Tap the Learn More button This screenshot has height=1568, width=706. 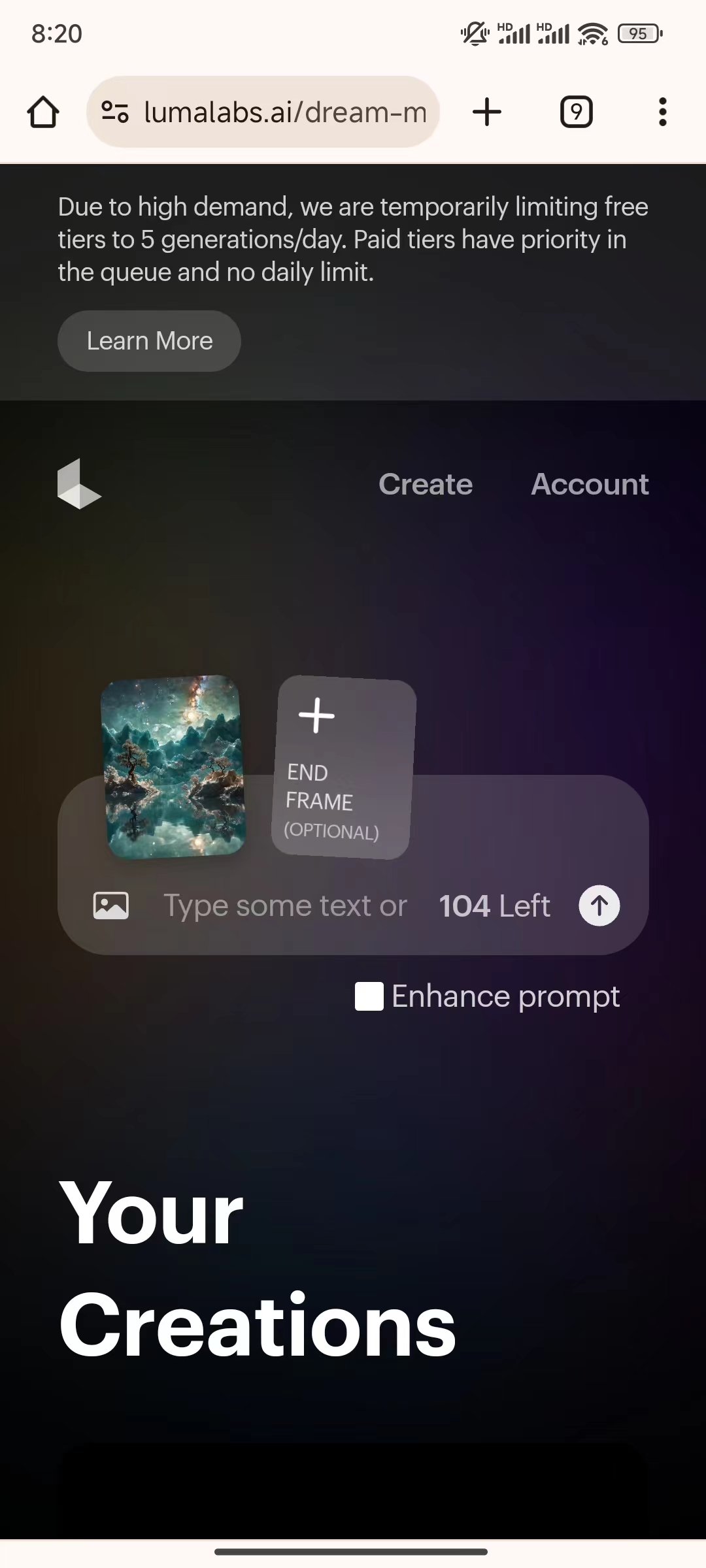pos(149,341)
